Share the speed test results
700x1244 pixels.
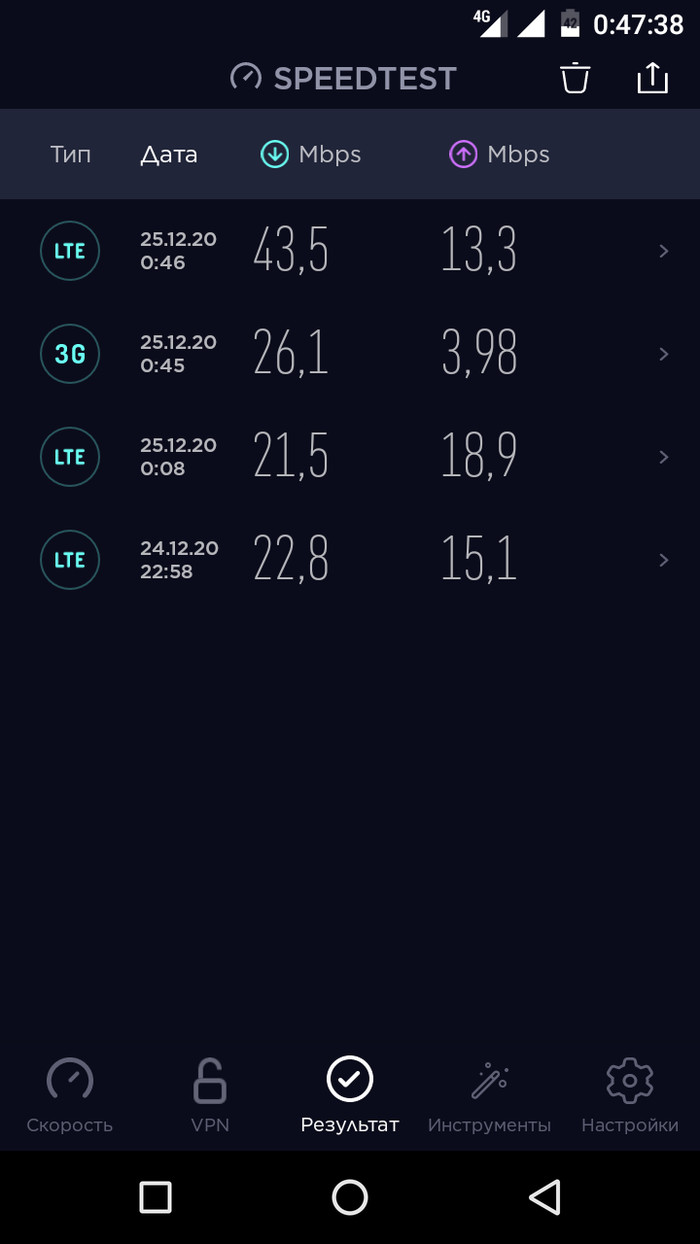pos(652,78)
